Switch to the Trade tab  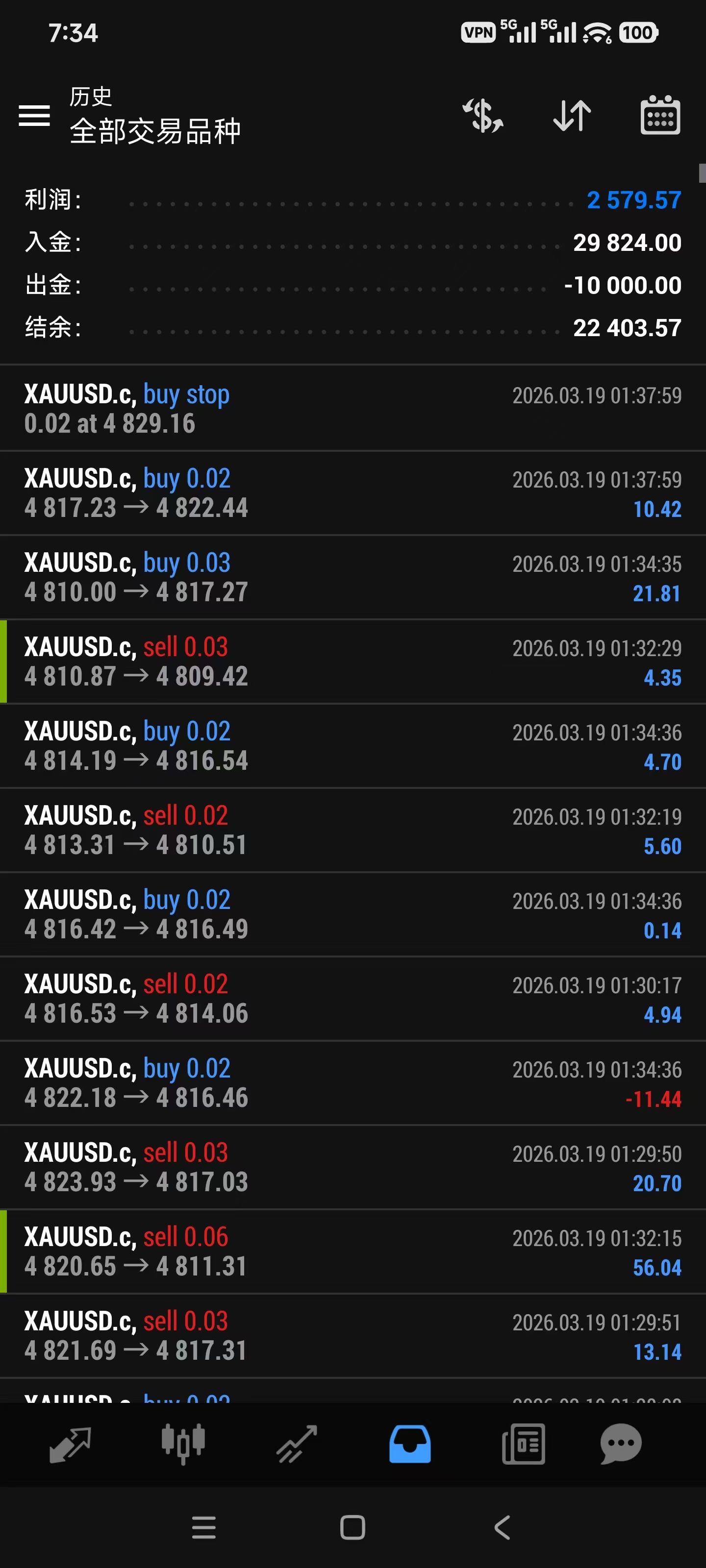click(297, 1444)
